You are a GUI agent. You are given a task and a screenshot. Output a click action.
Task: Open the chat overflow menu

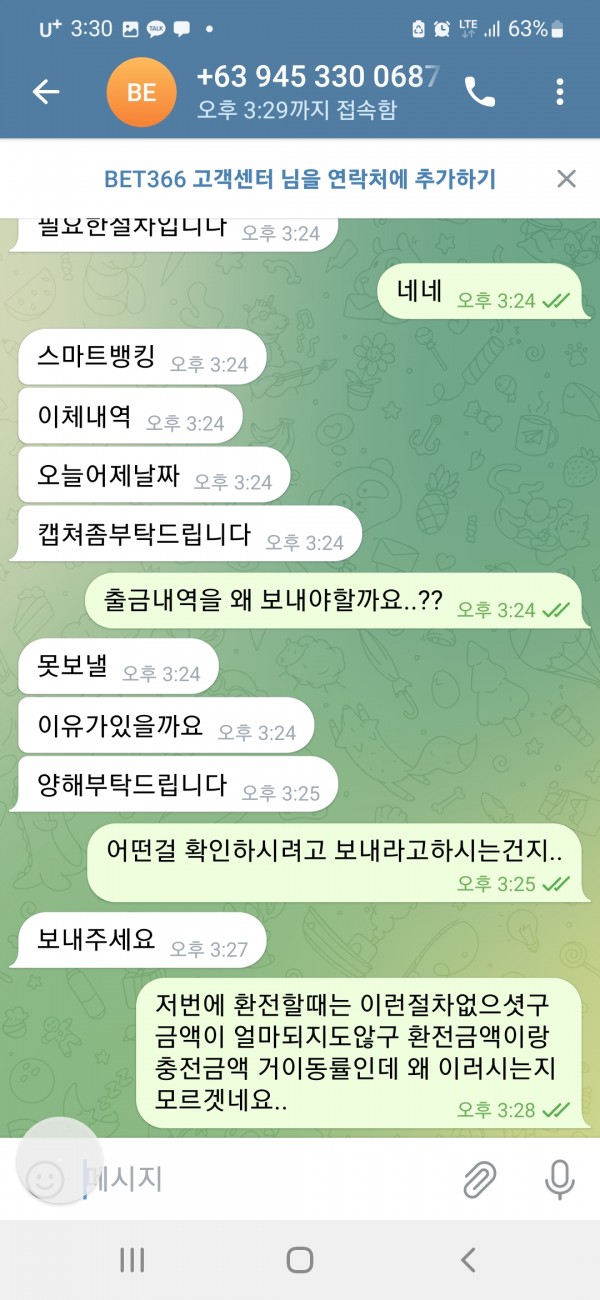coord(560,92)
